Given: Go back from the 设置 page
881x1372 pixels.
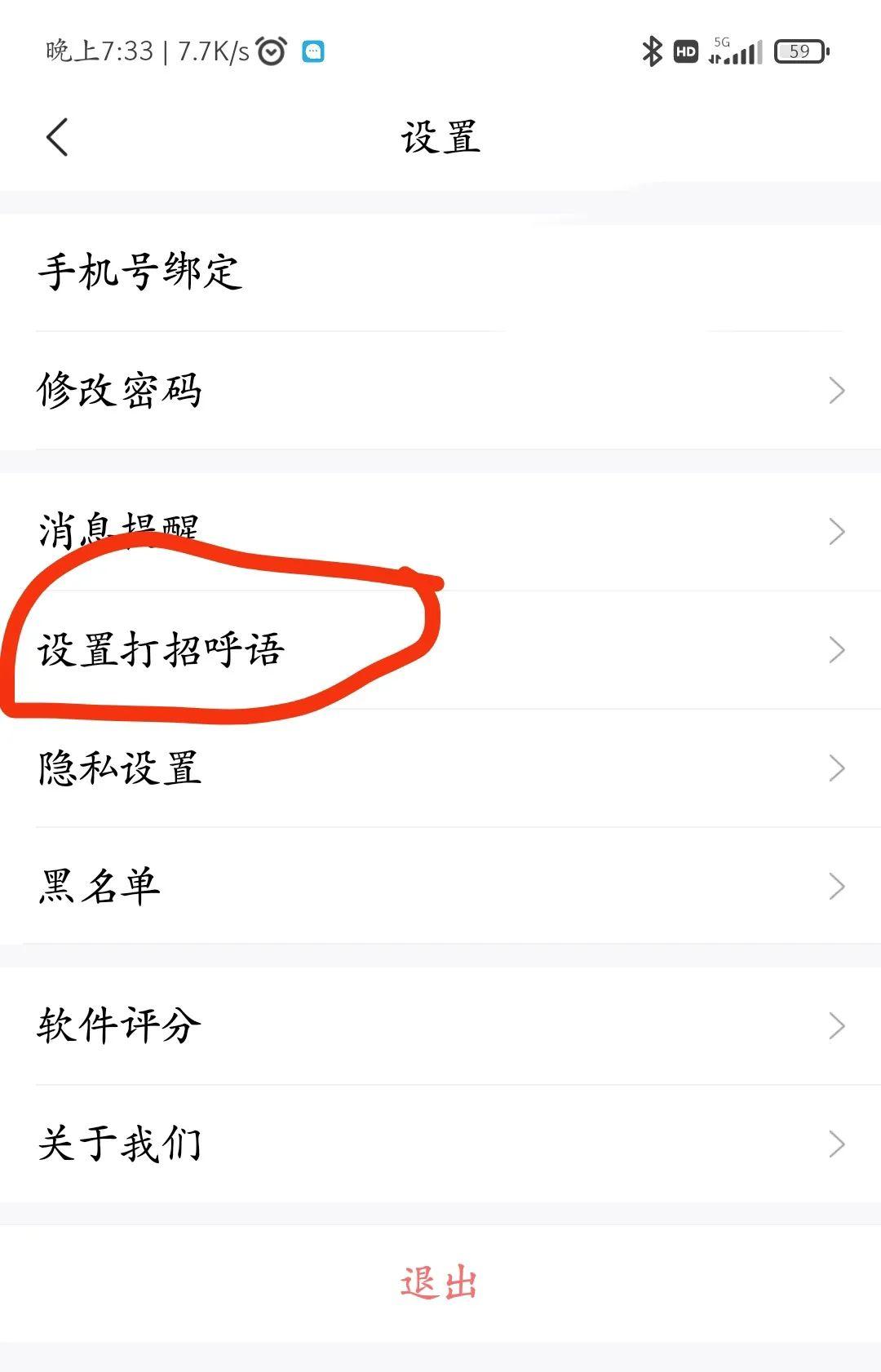Looking at the screenshot, I should 57,137.
